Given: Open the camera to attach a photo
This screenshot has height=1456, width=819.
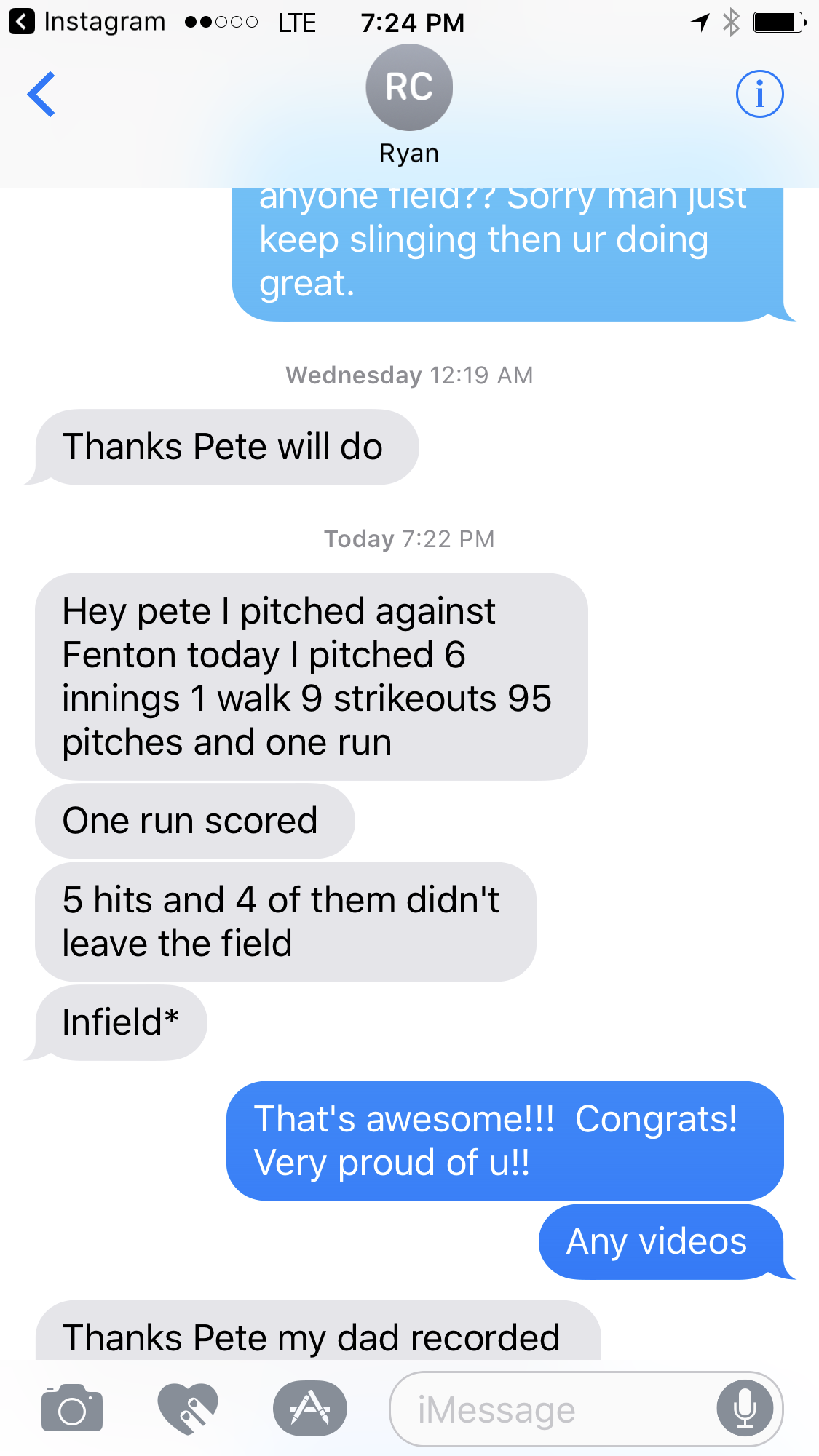Looking at the screenshot, I should click(x=72, y=1409).
